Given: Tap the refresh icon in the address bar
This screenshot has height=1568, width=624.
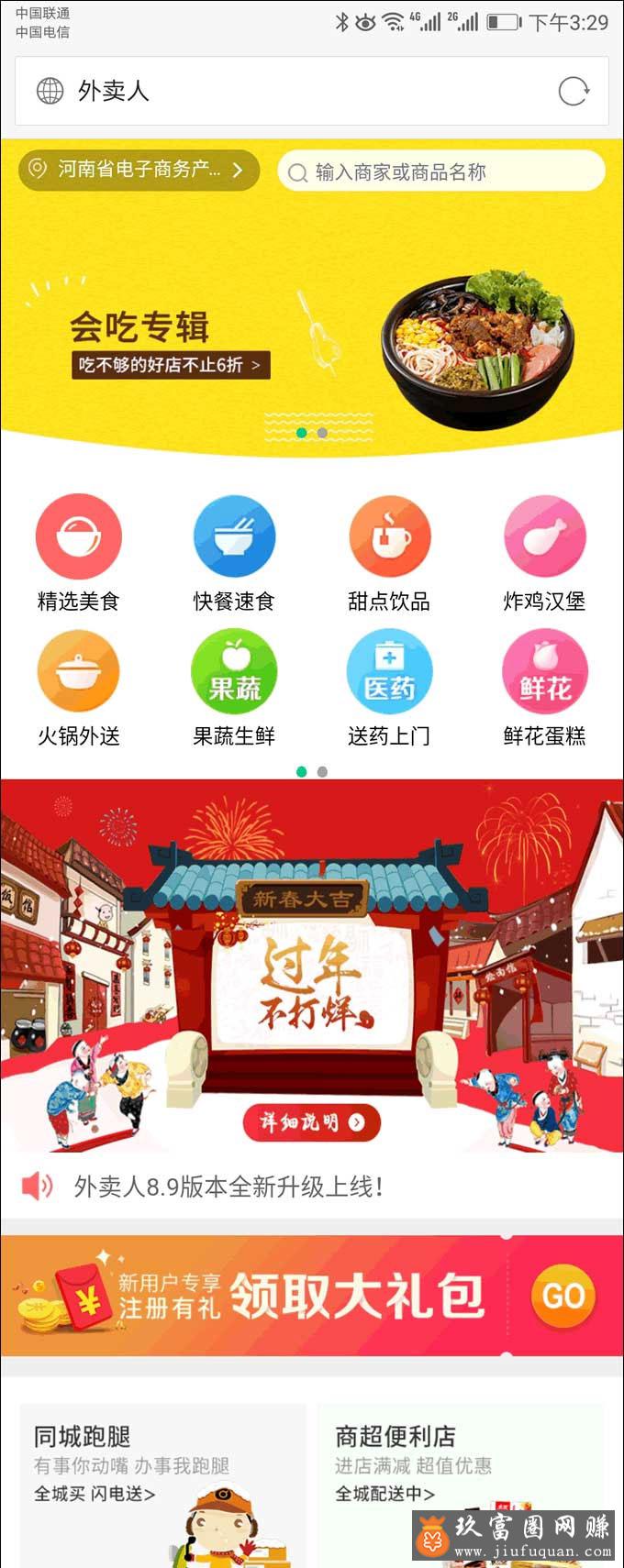Looking at the screenshot, I should tap(574, 91).
